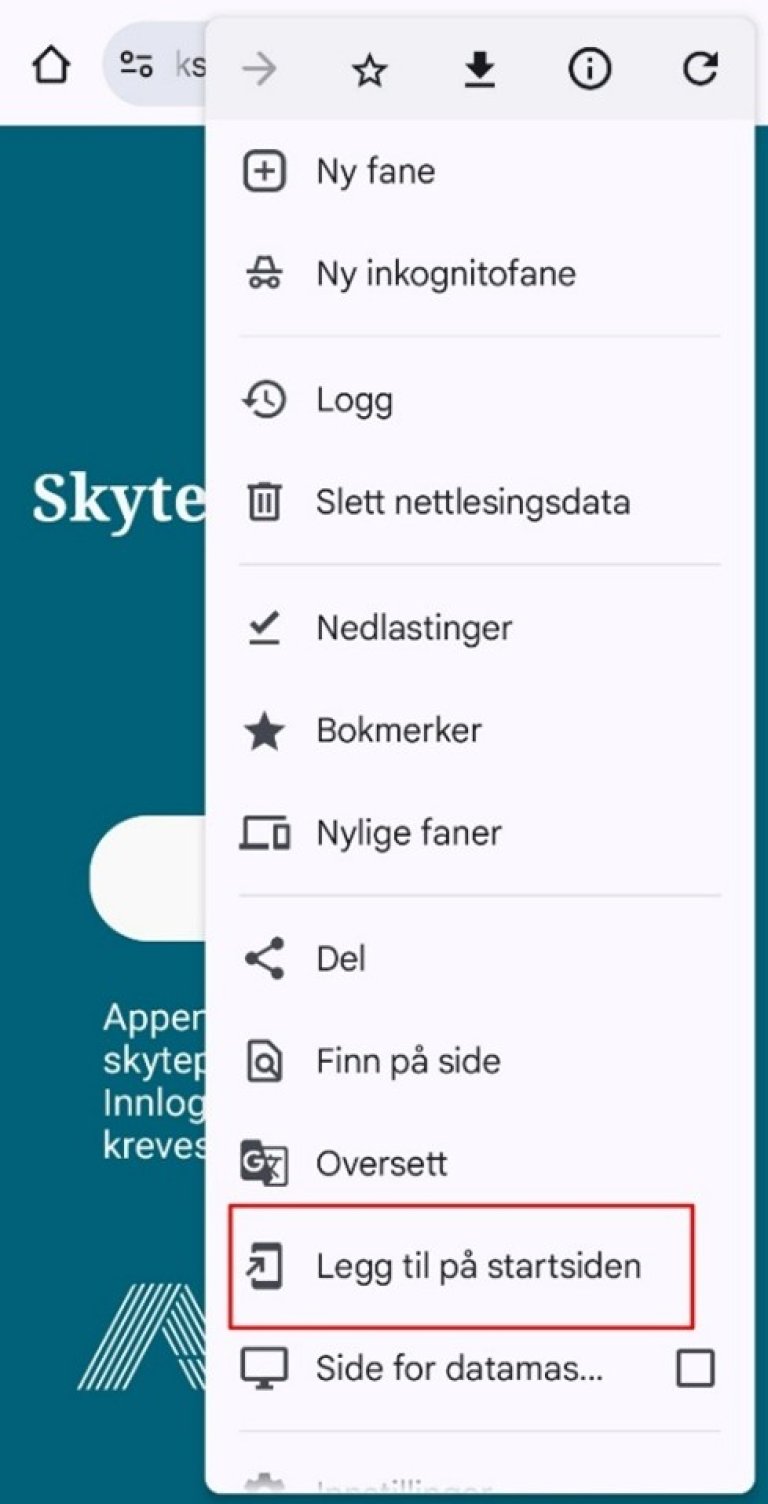
Task: Check the Side for datamaskin checkbox
Action: pos(695,1367)
